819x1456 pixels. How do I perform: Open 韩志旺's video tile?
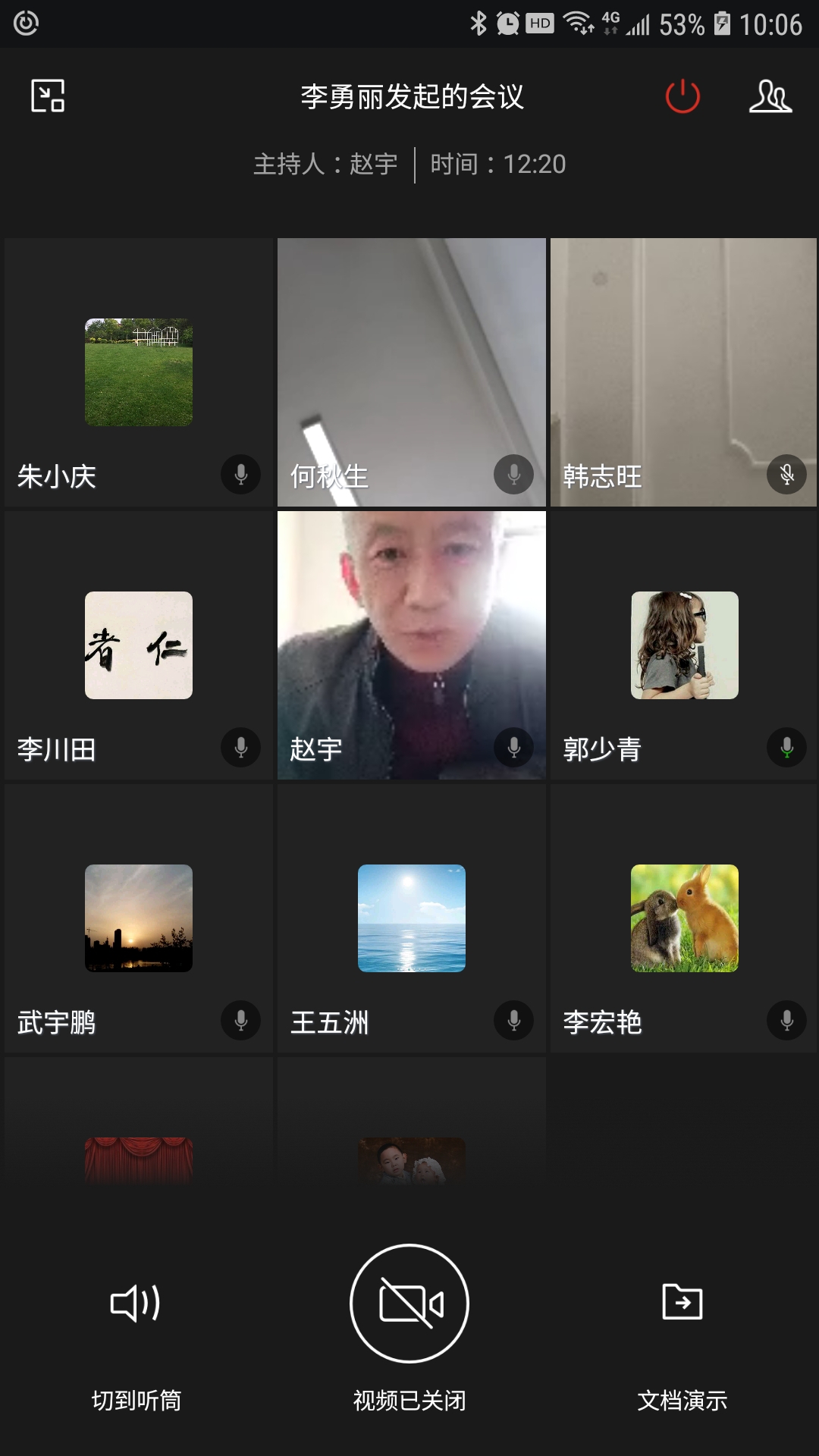click(x=683, y=372)
